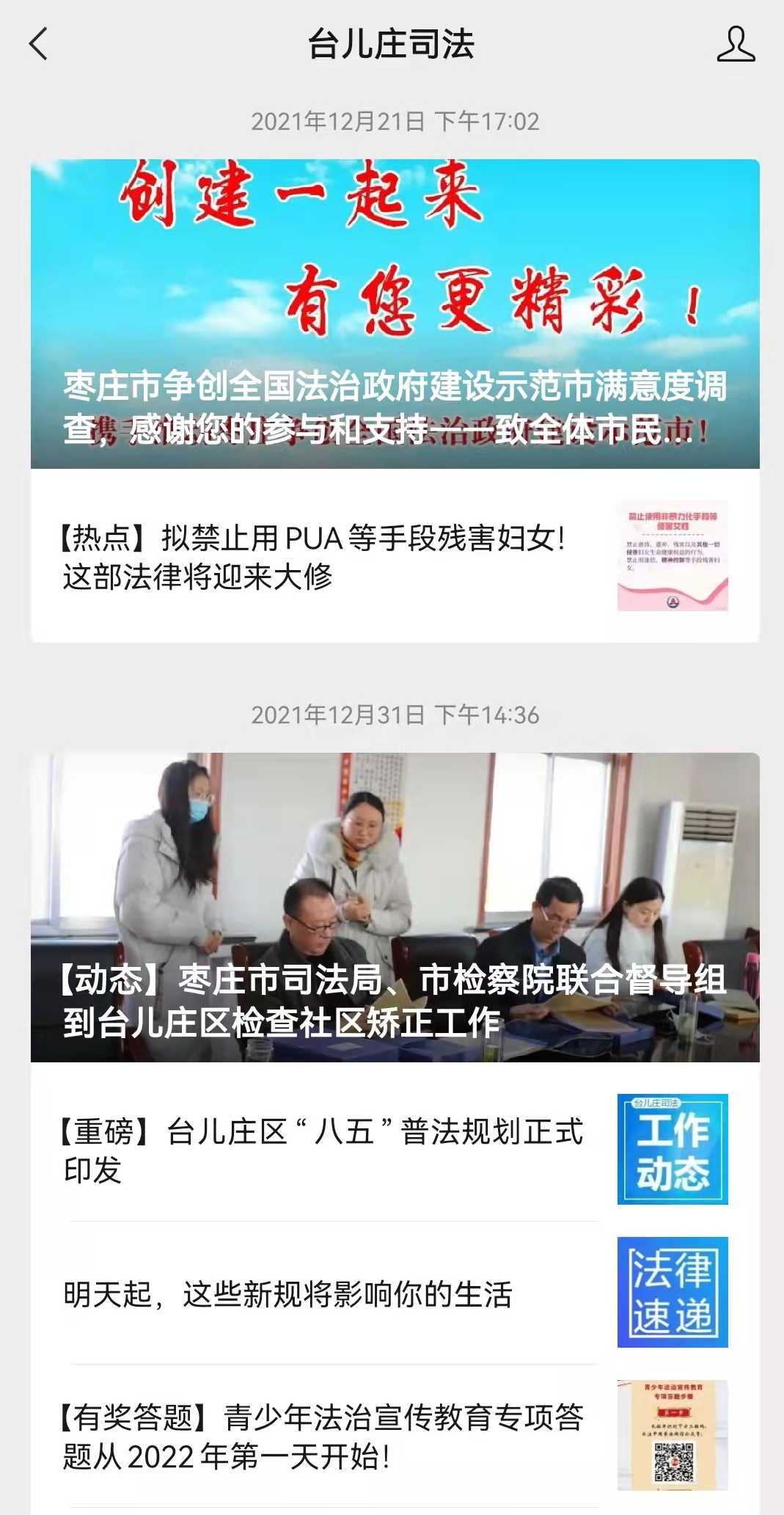Open the 【动态】枣庄市司法局 inspection article
Viewport: 784px width, 1515px height.
[x=395, y=907]
